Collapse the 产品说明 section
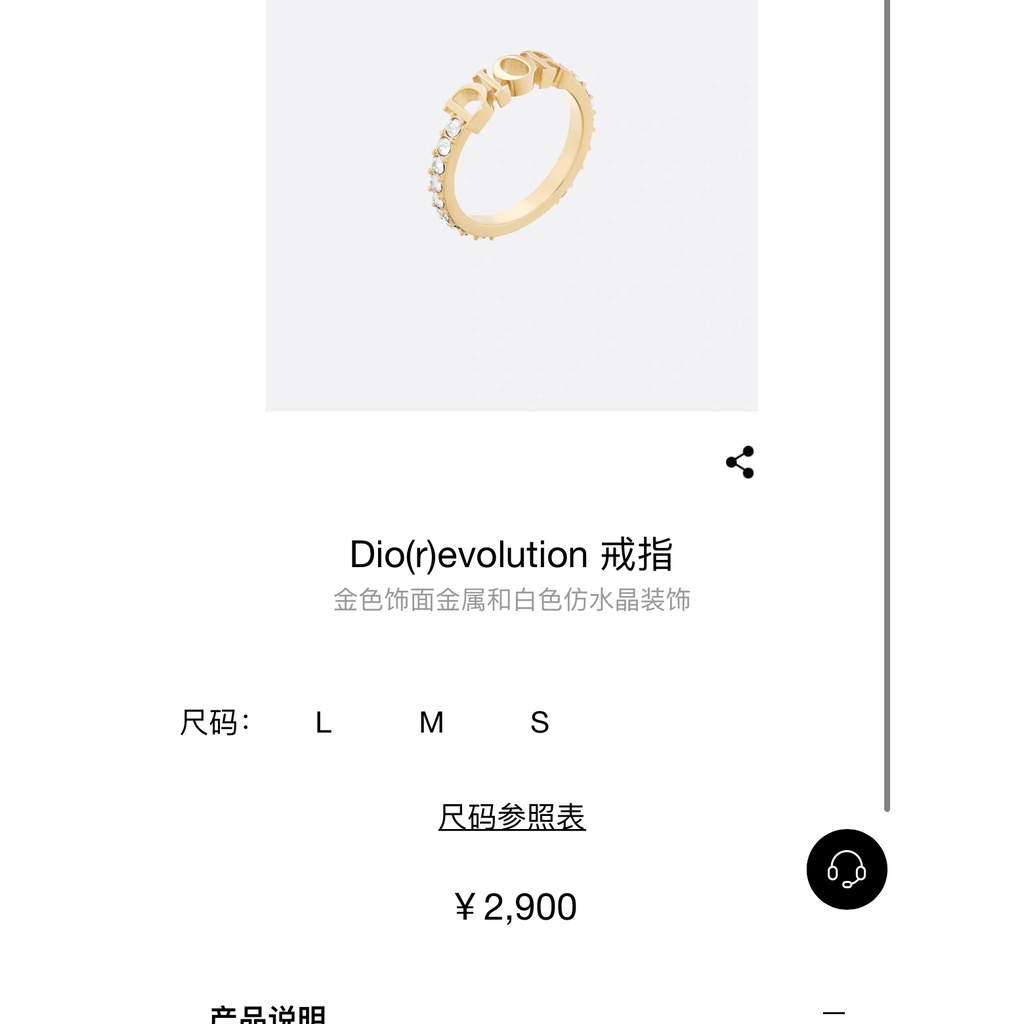This screenshot has width=1024, height=1024. pos(833,1014)
